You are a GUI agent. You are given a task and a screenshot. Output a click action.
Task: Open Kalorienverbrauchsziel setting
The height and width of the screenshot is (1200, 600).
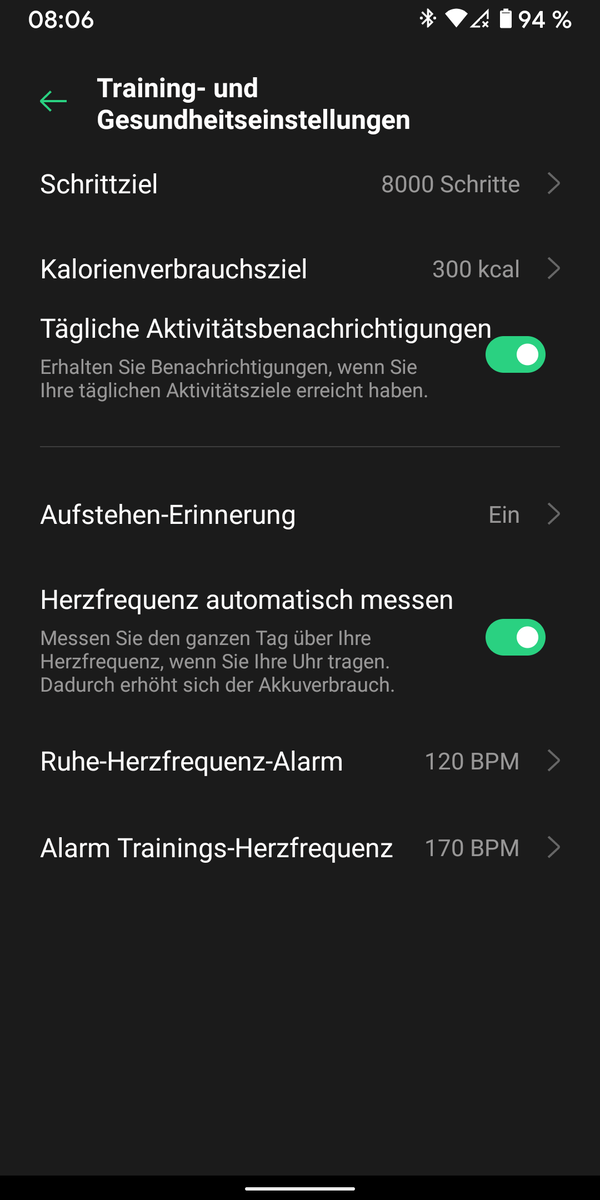coord(300,269)
